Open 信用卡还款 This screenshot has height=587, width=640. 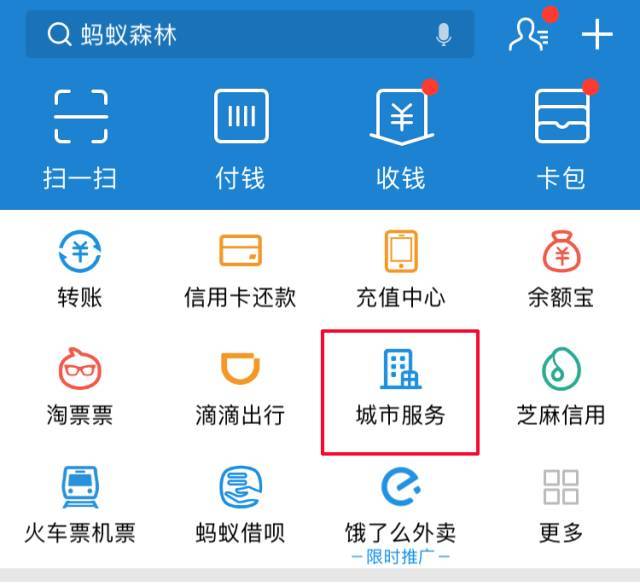point(240,268)
